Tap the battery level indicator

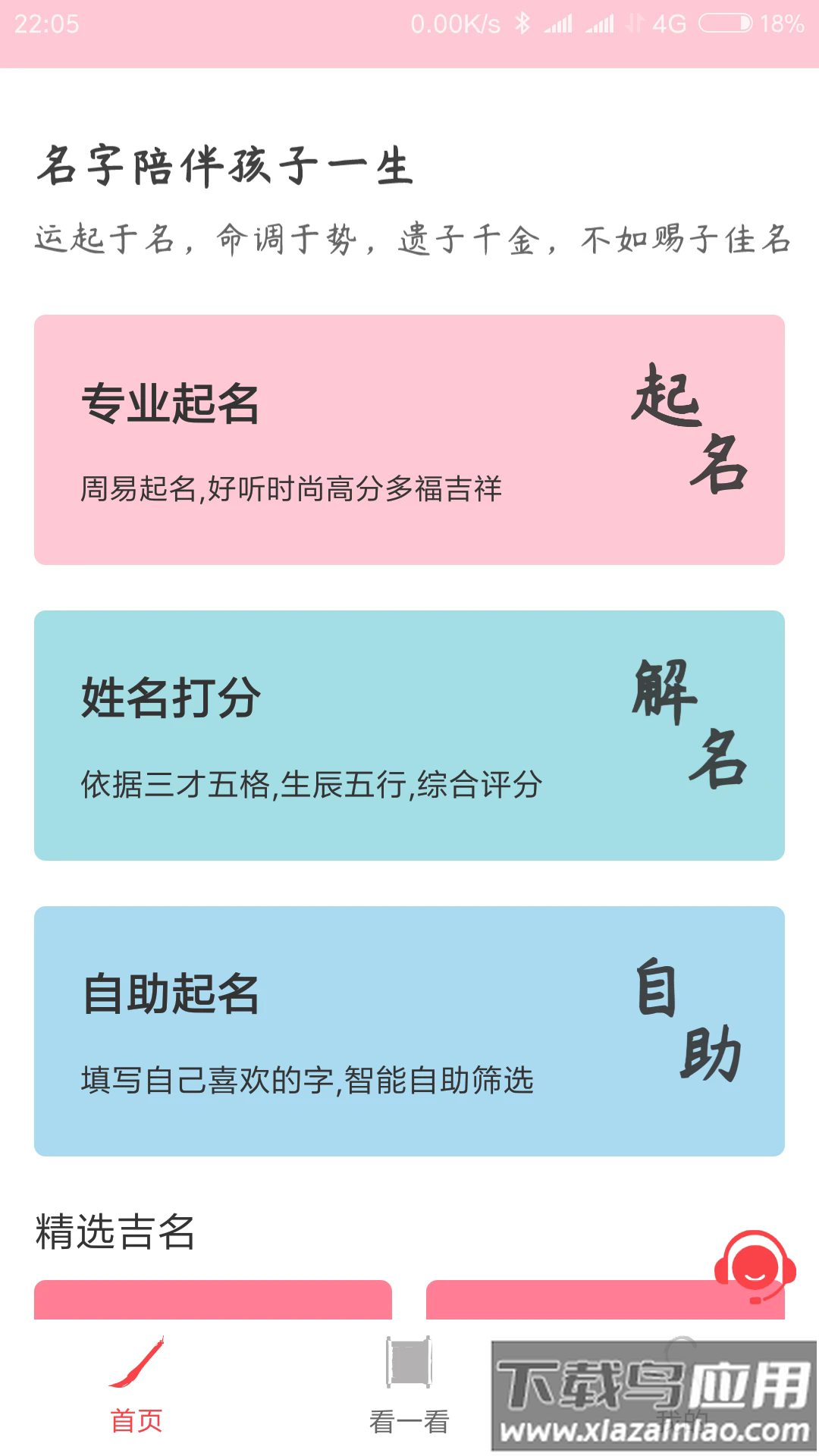point(724,23)
